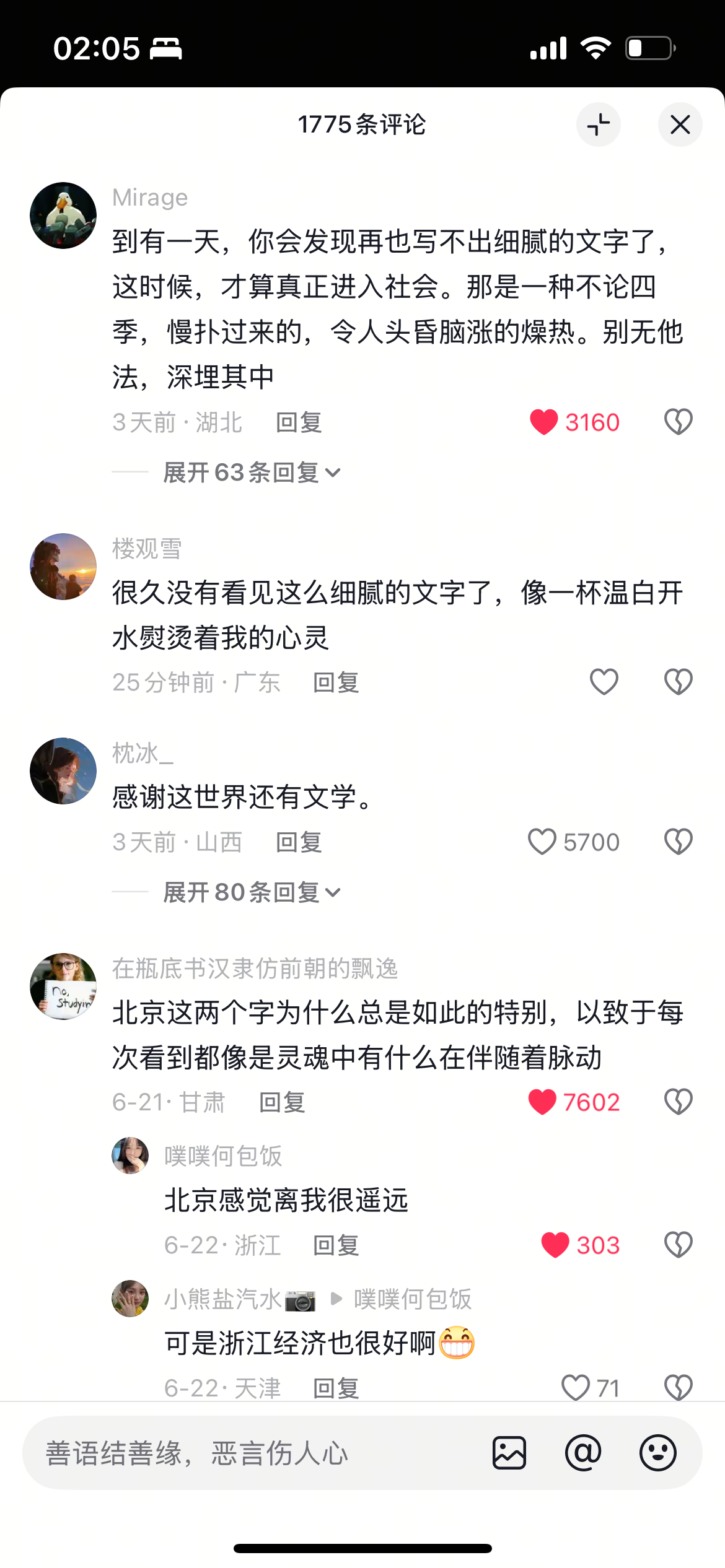Reply to 噗噗何包饭's comment

click(336, 1245)
